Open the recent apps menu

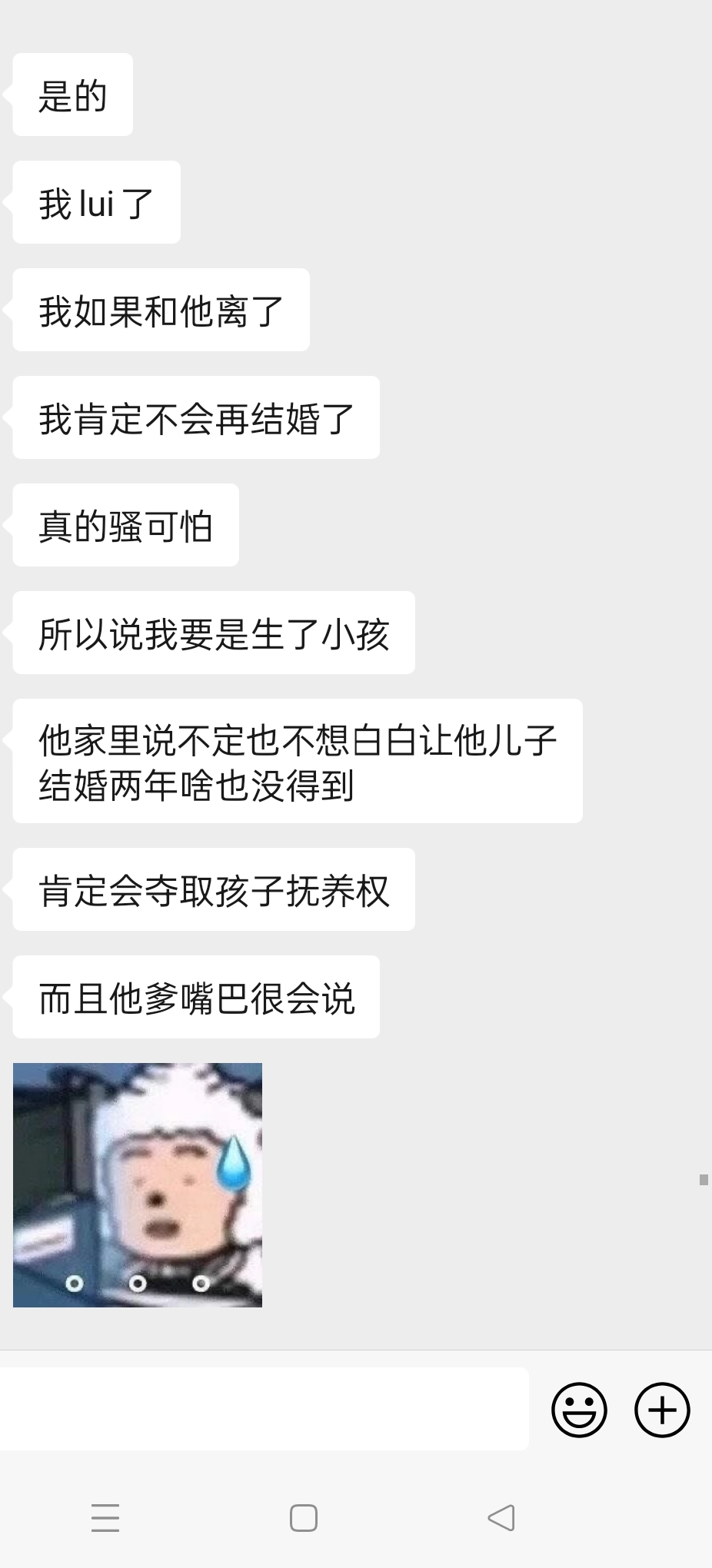105,1518
